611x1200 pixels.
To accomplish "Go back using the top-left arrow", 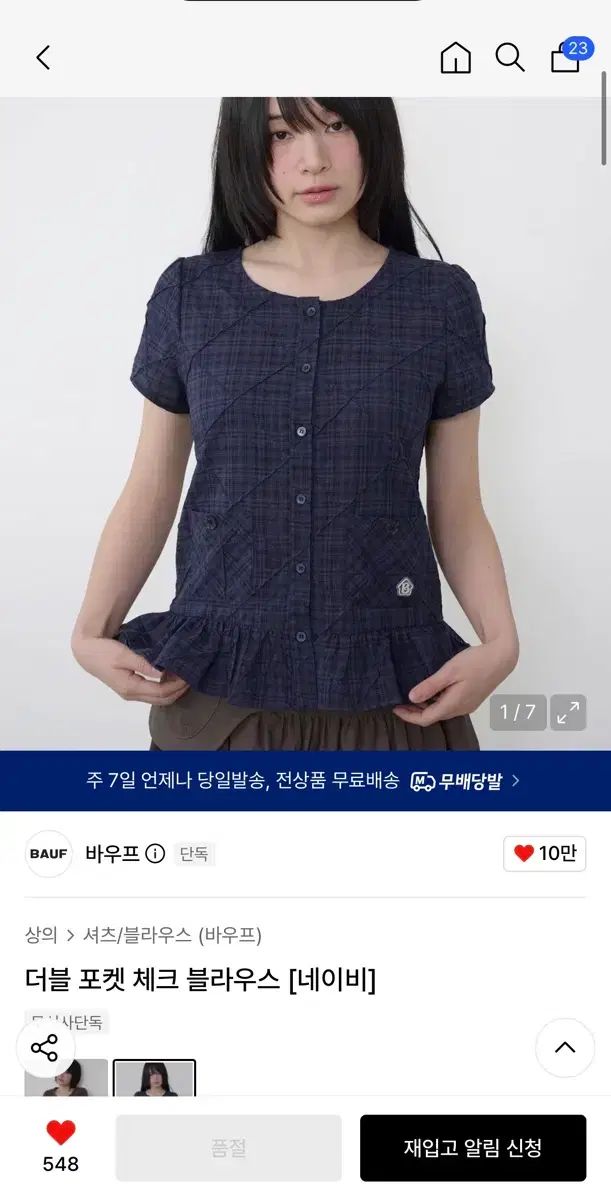I will click(x=43, y=58).
